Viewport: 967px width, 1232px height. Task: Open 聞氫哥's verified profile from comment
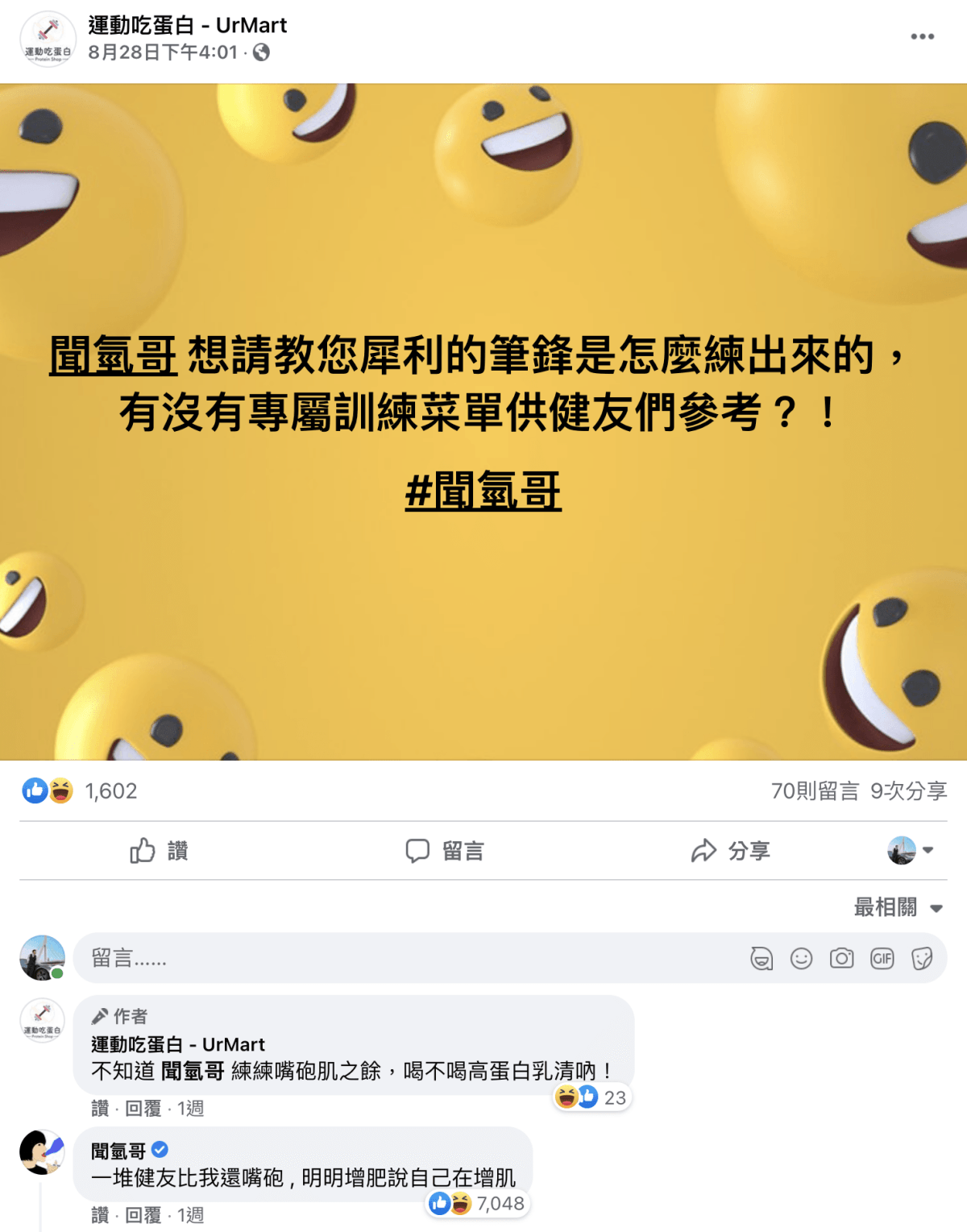pyautogui.click(x=118, y=1151)
